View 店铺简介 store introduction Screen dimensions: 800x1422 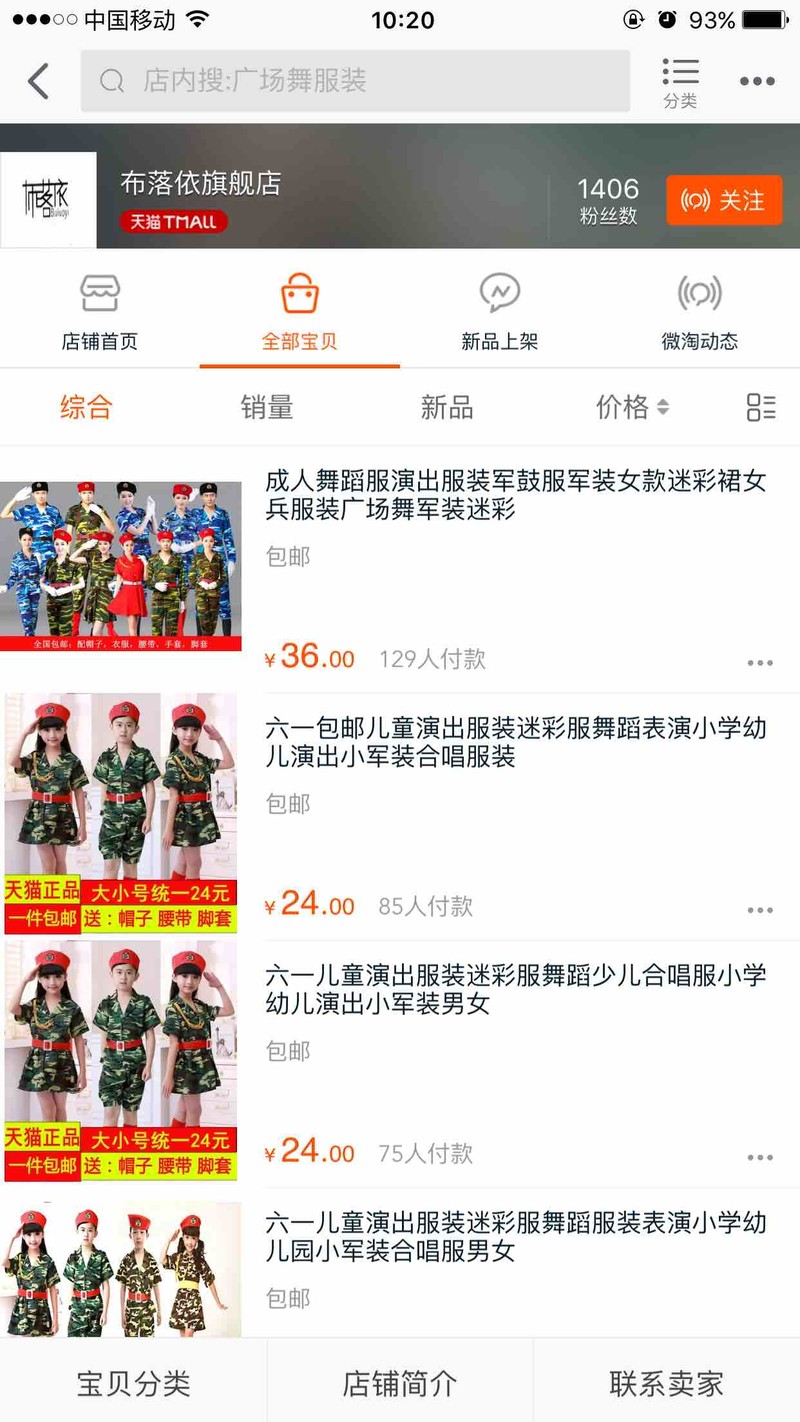(x=400, y=1383)
